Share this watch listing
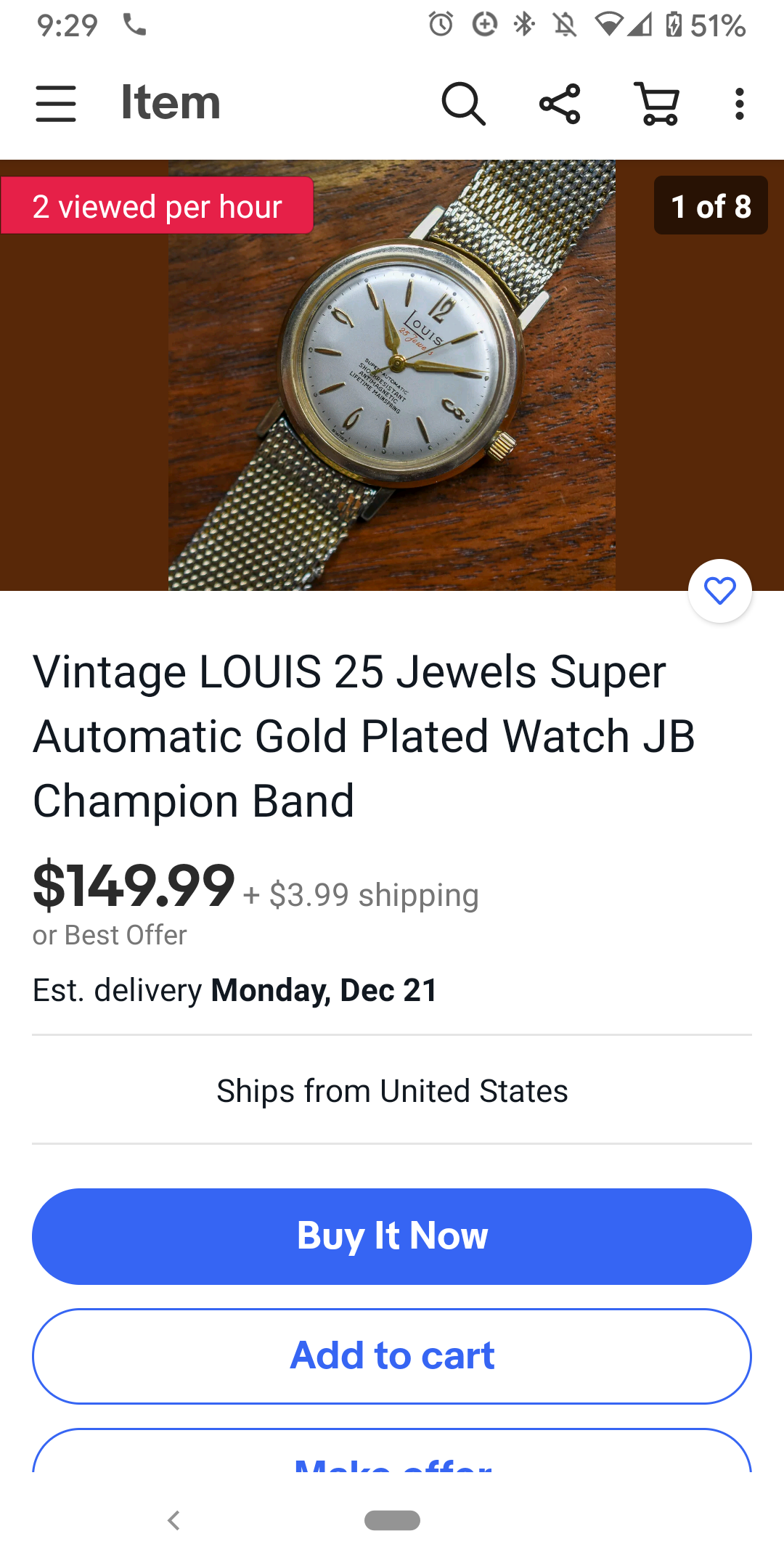784x1568 pixels. coord(560,103)
